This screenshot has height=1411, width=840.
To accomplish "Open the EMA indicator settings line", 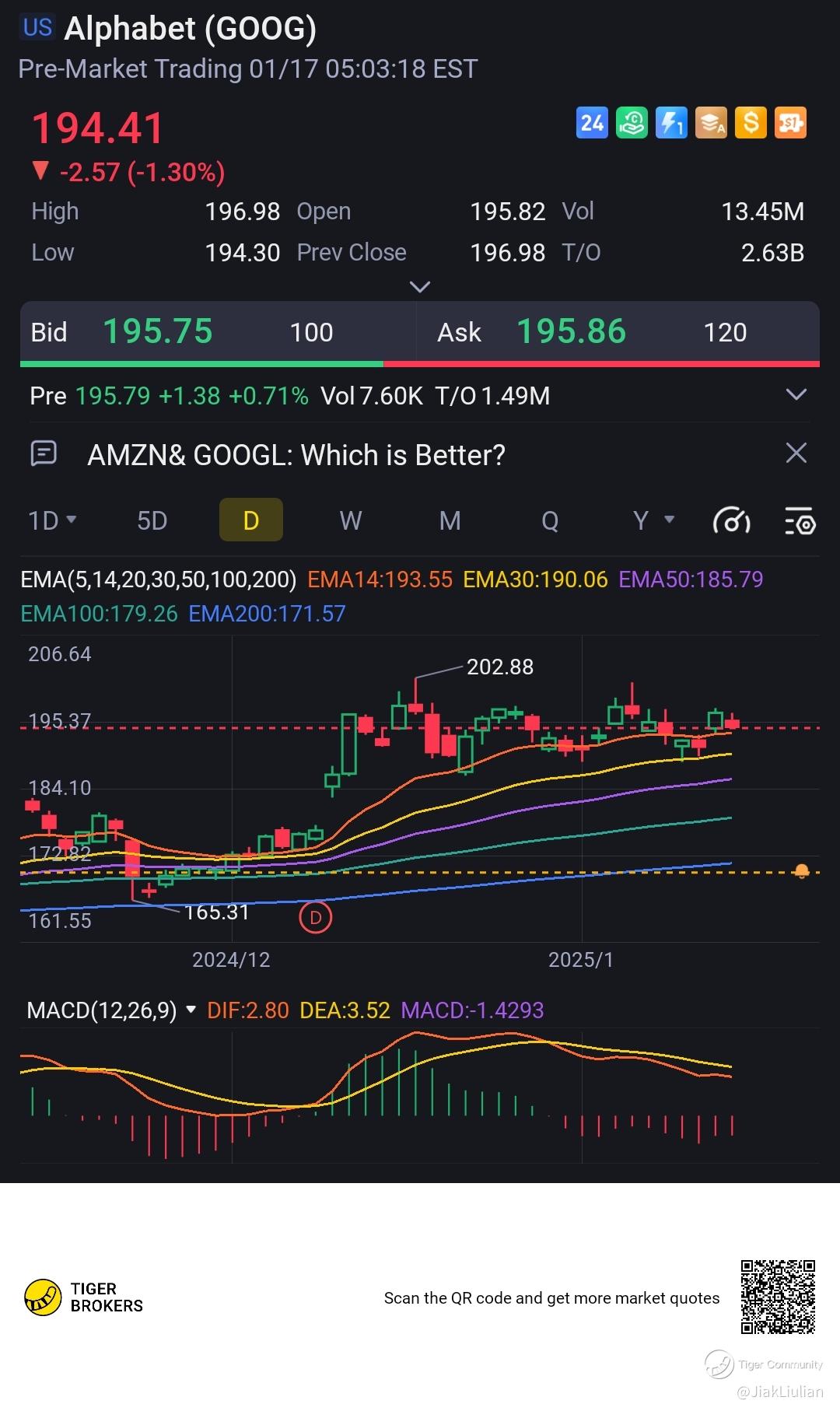I will click(158, 579).
